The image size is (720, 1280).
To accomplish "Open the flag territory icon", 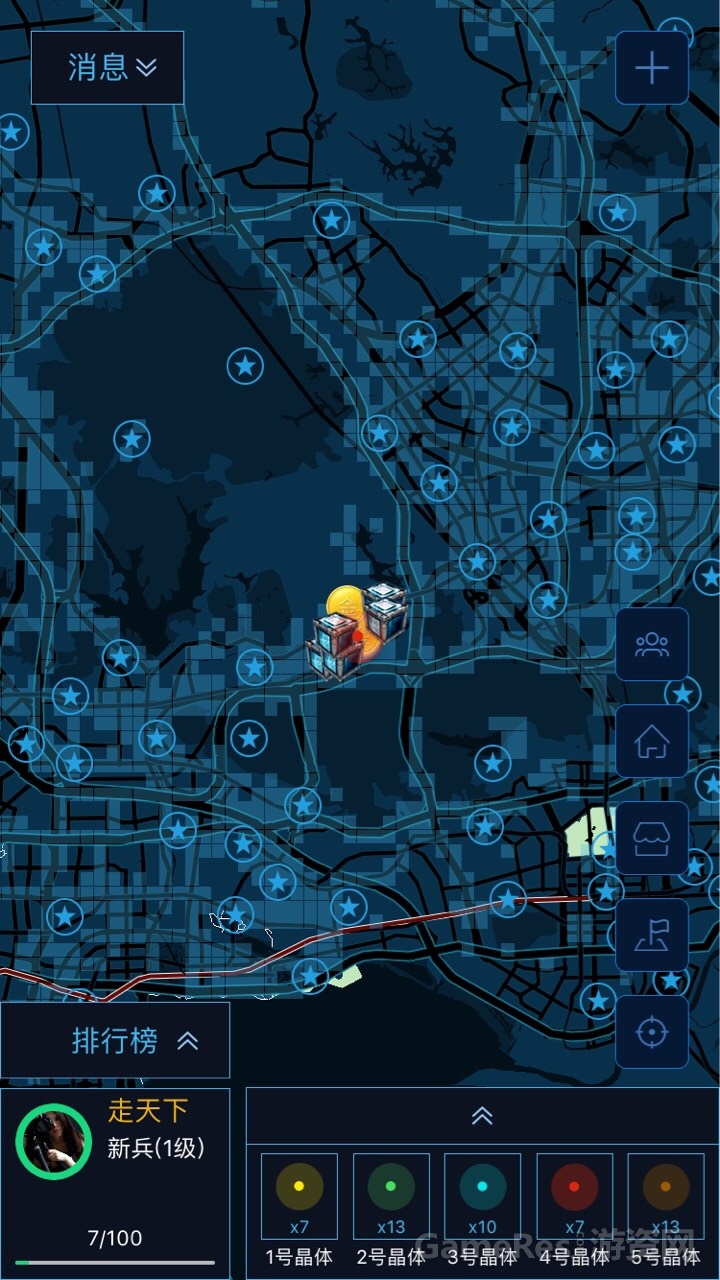I will point(652,935).
